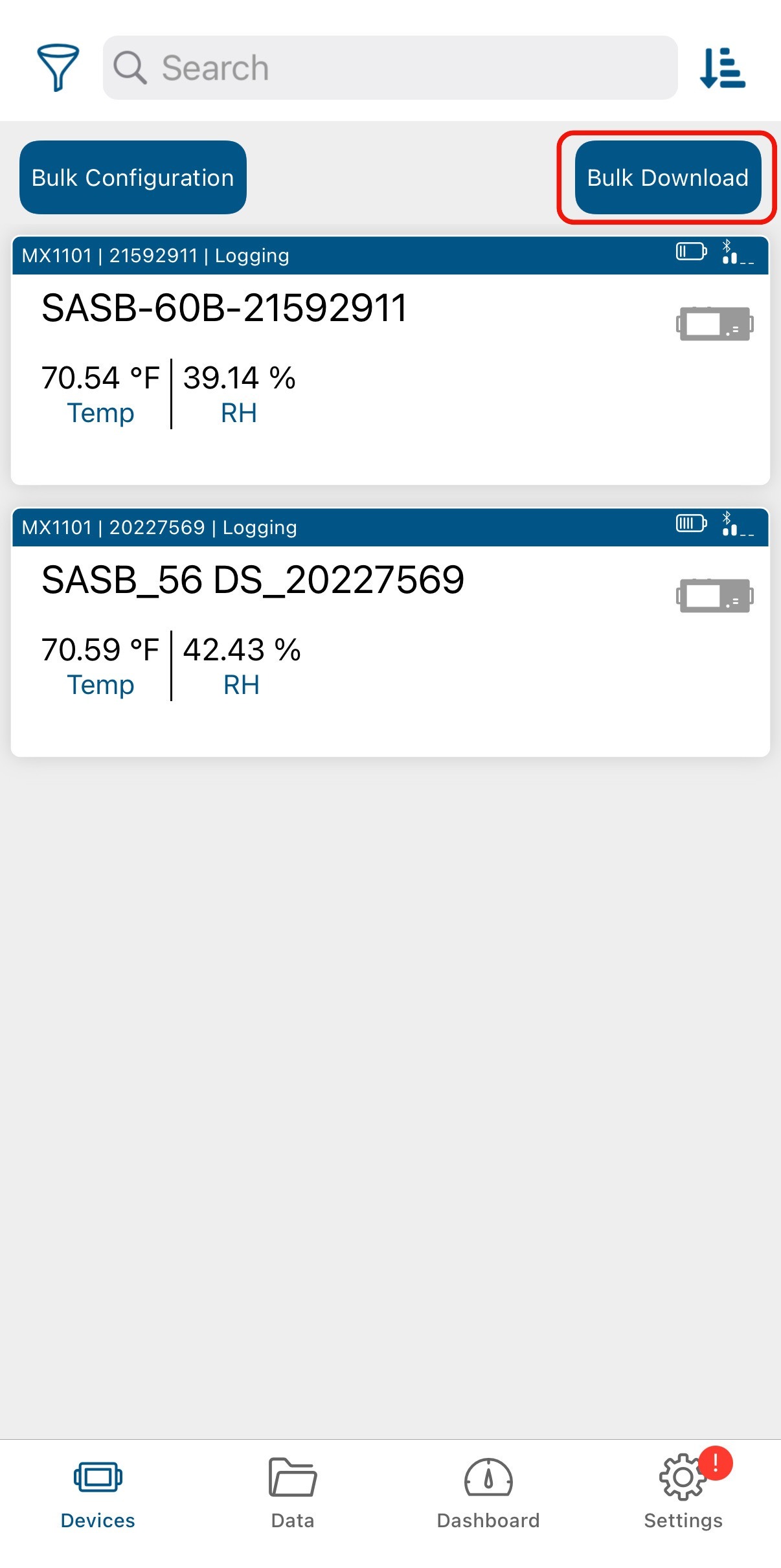Open the sort order options
The image size is (781, 1568).
click(723, 67)
